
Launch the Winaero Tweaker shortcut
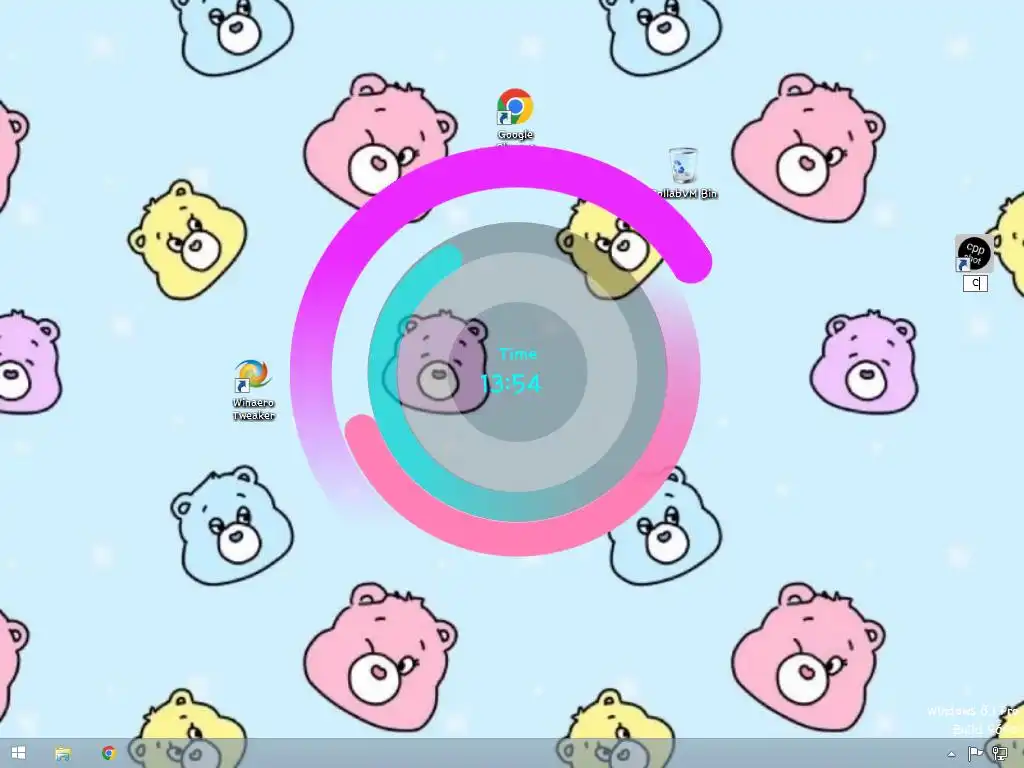coord(253,376)
